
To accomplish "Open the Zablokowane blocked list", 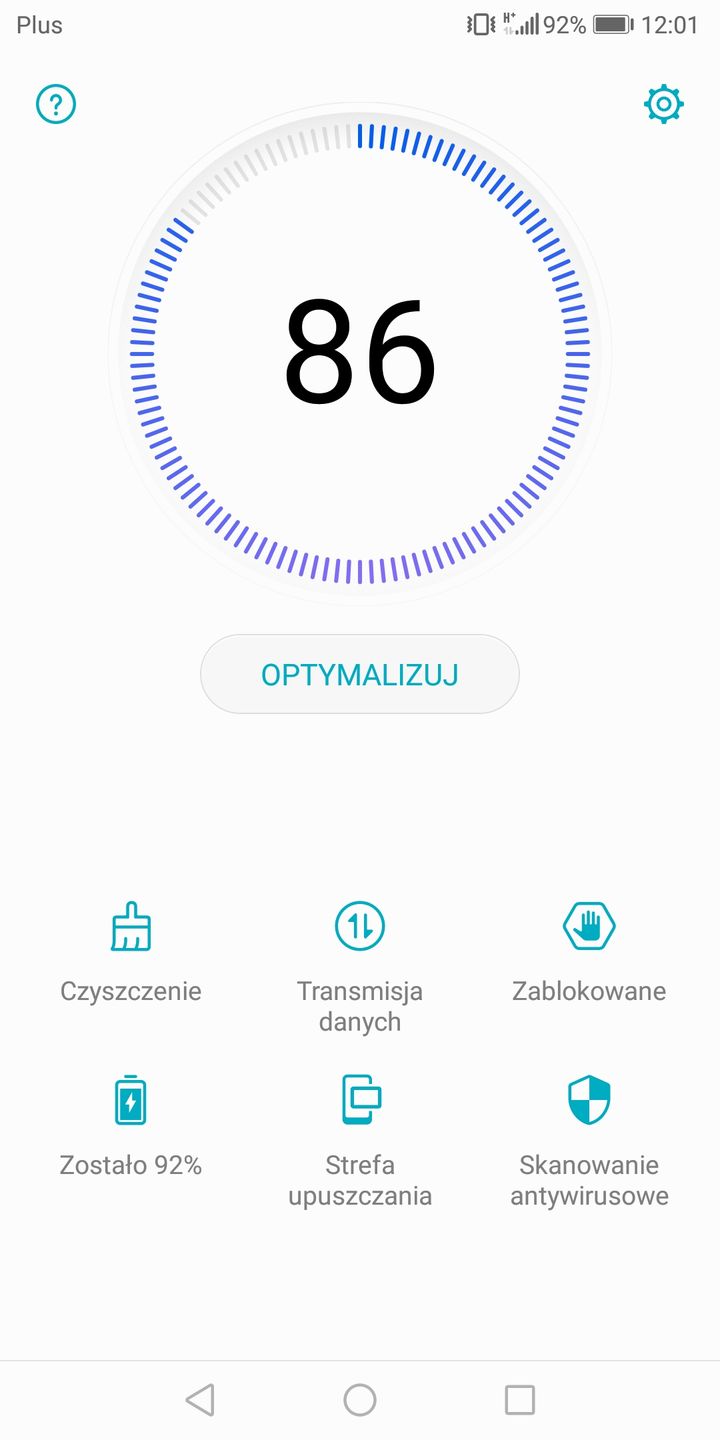I will coord(588,927).
